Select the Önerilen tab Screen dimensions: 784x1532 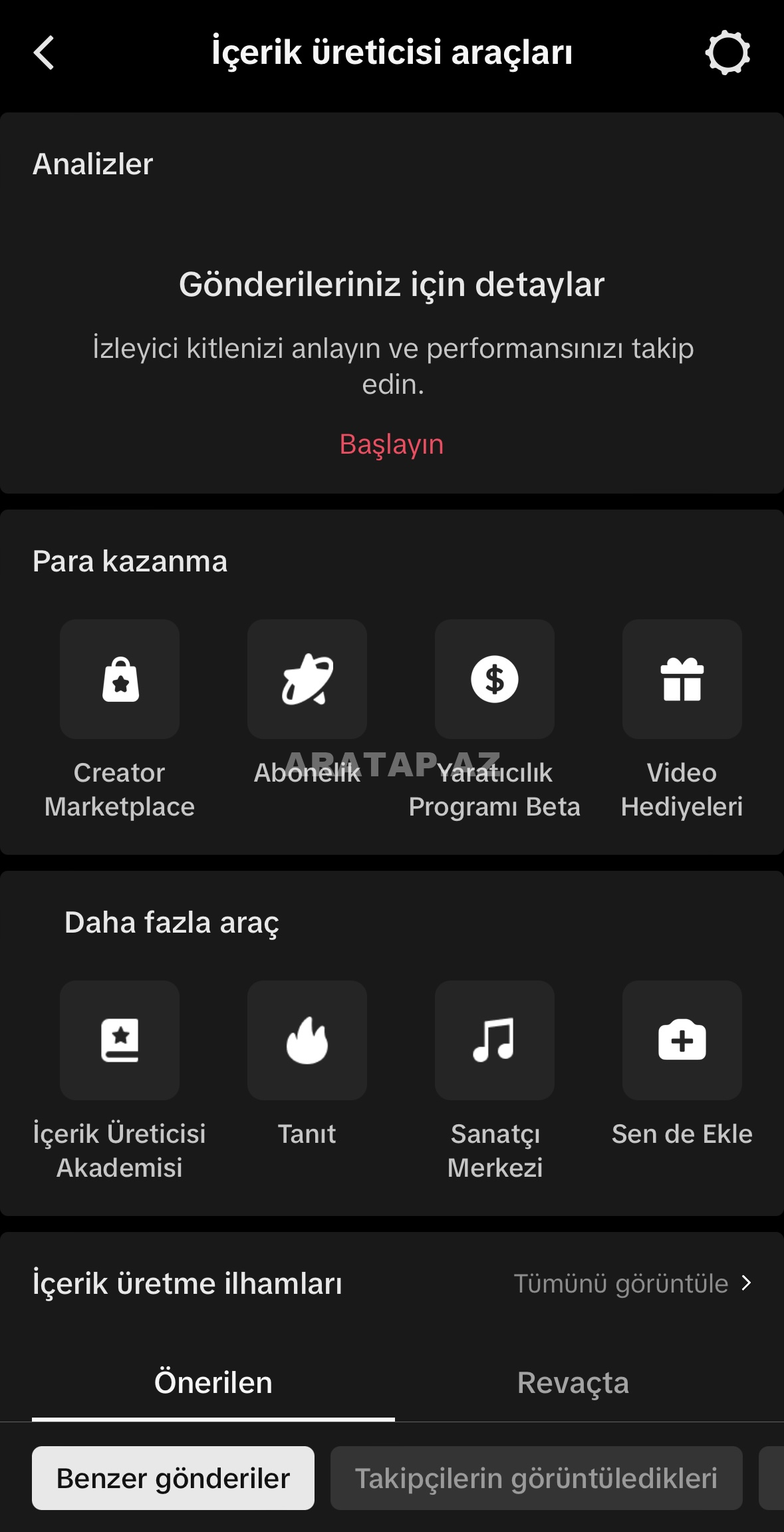tap(213, 1382)
